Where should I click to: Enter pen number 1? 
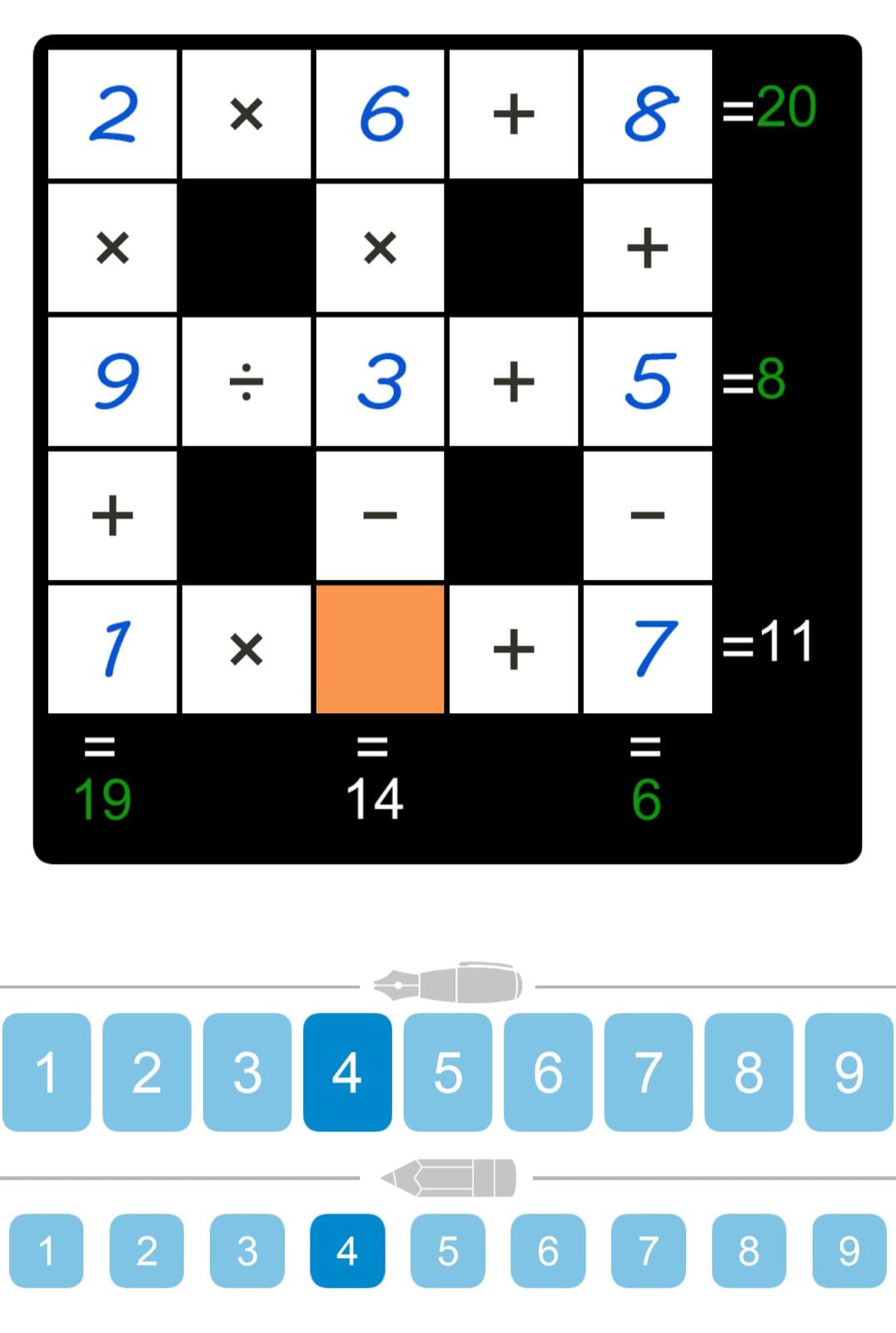pyautogui.click(x=47, y=1071)
